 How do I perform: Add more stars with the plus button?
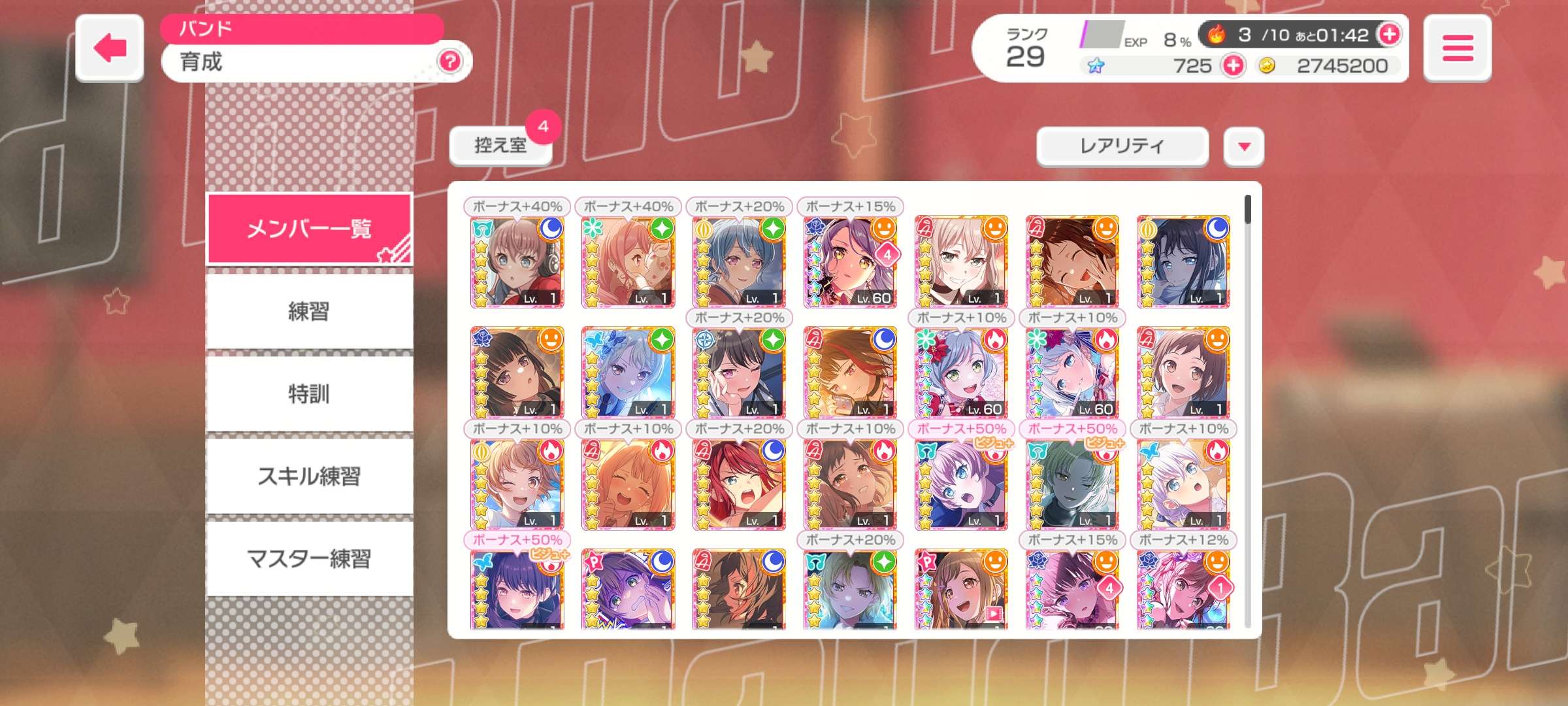[1233, 66]
